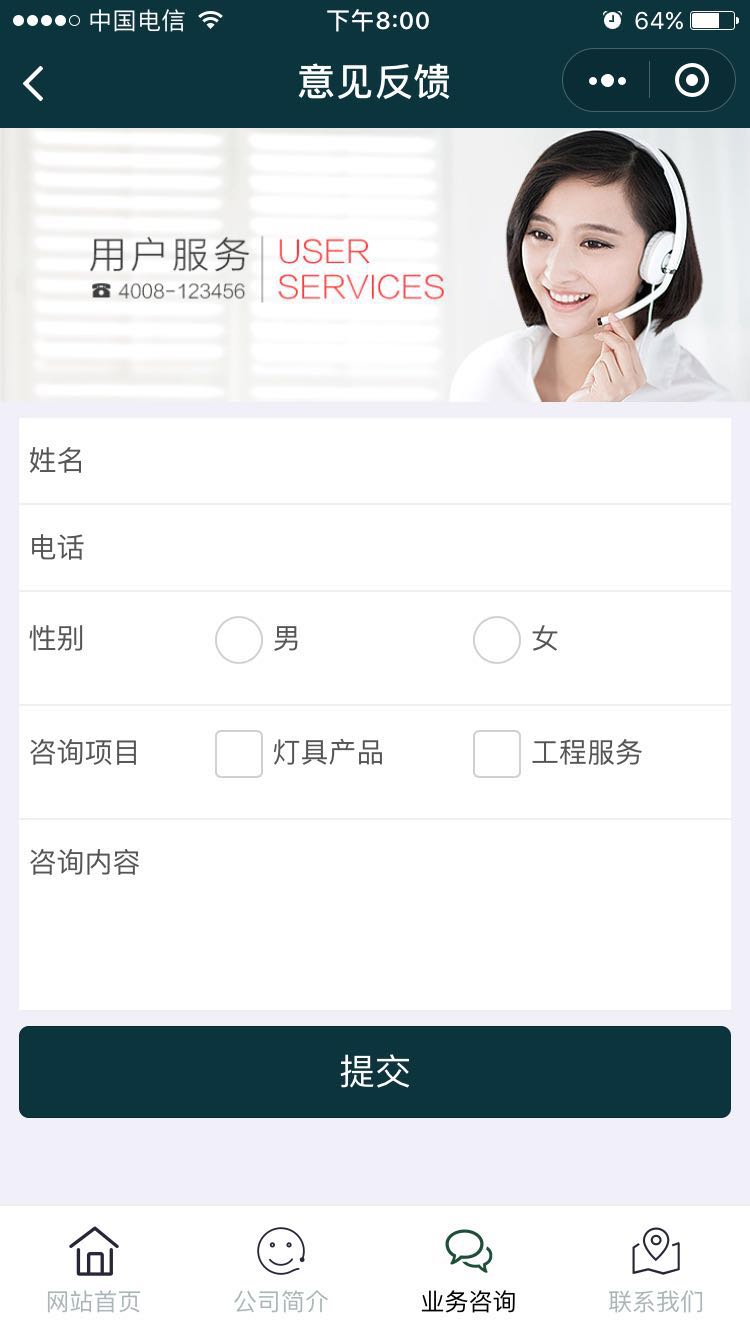
Task: Tap the 电话 phone input field
Action: coord(375,547)
